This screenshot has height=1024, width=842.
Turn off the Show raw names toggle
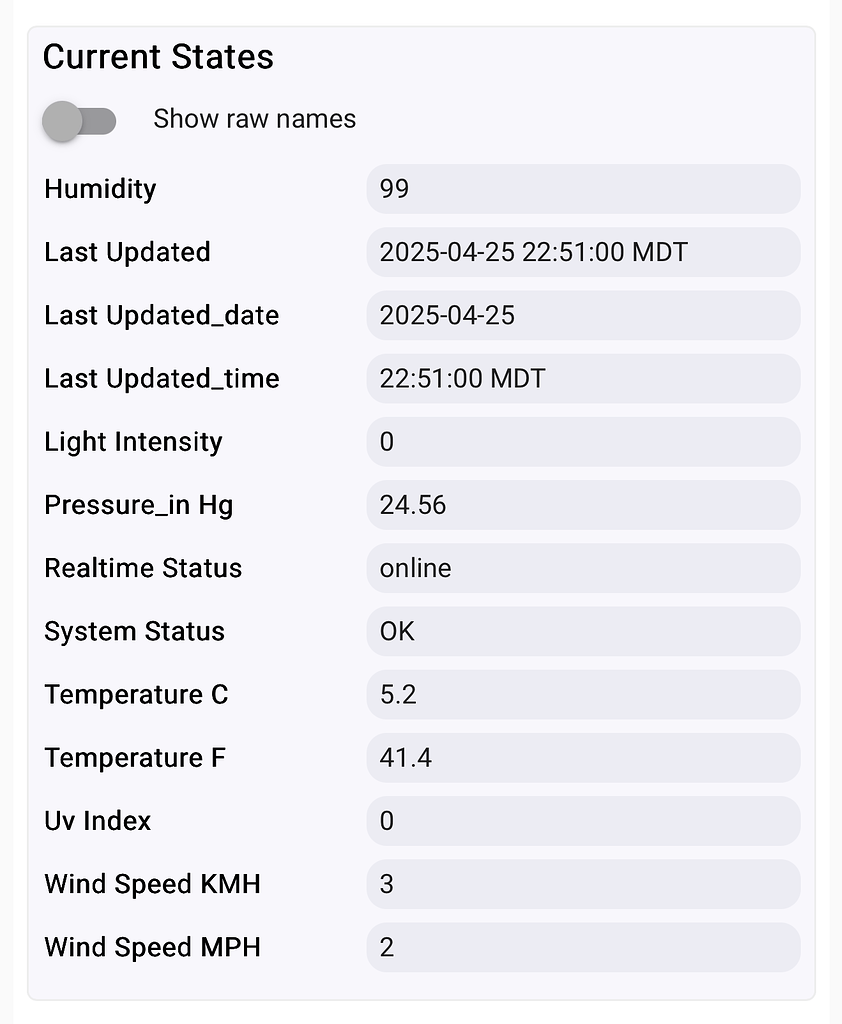80,121
